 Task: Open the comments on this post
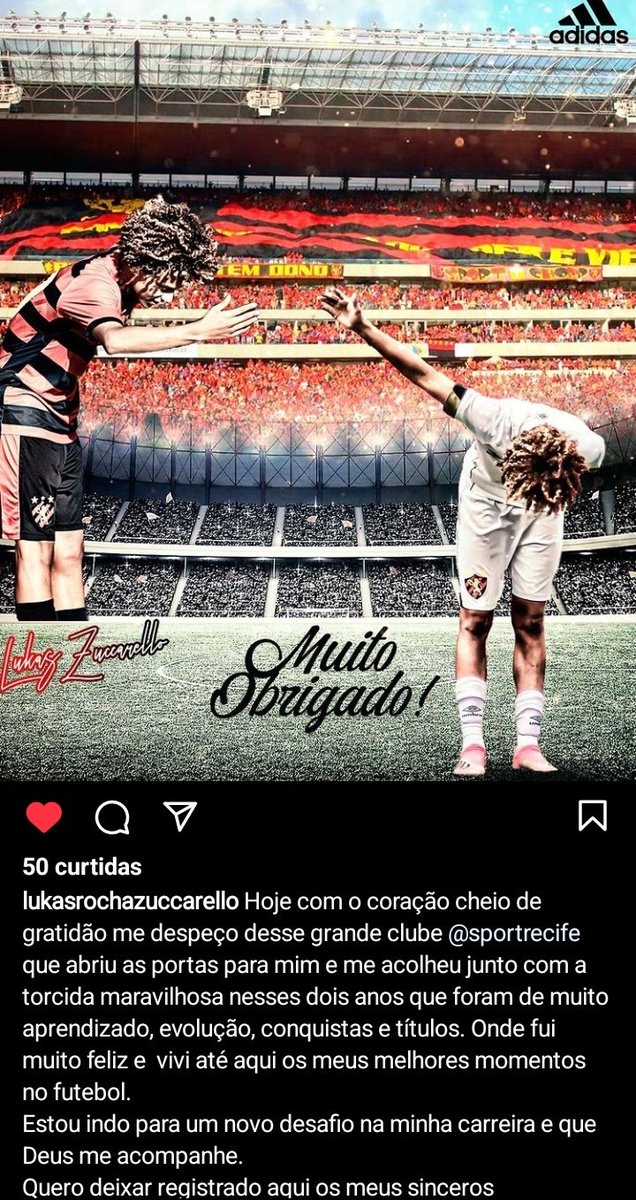point(112,817)
